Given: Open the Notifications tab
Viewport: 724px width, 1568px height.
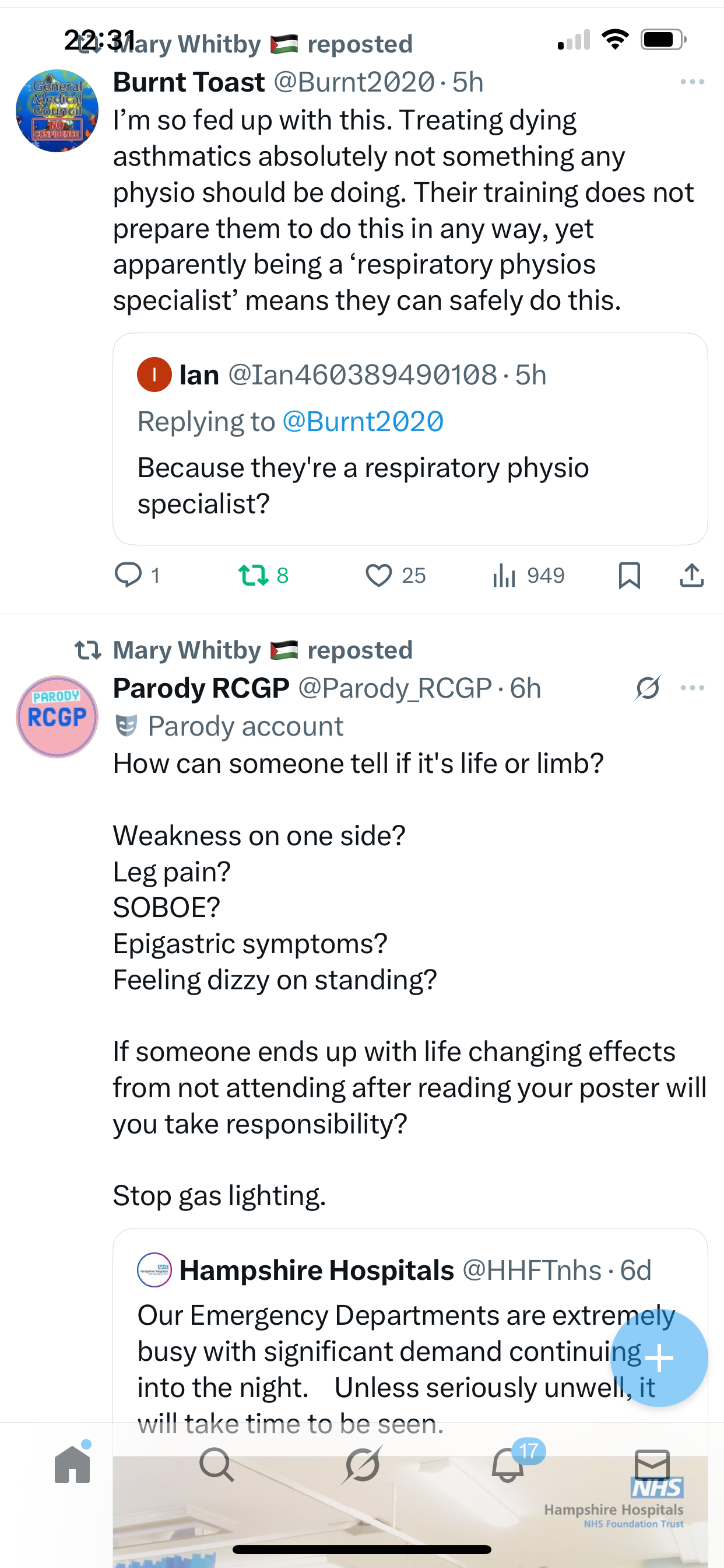Looking at the screenshot, I should [x=508, y=1464].
